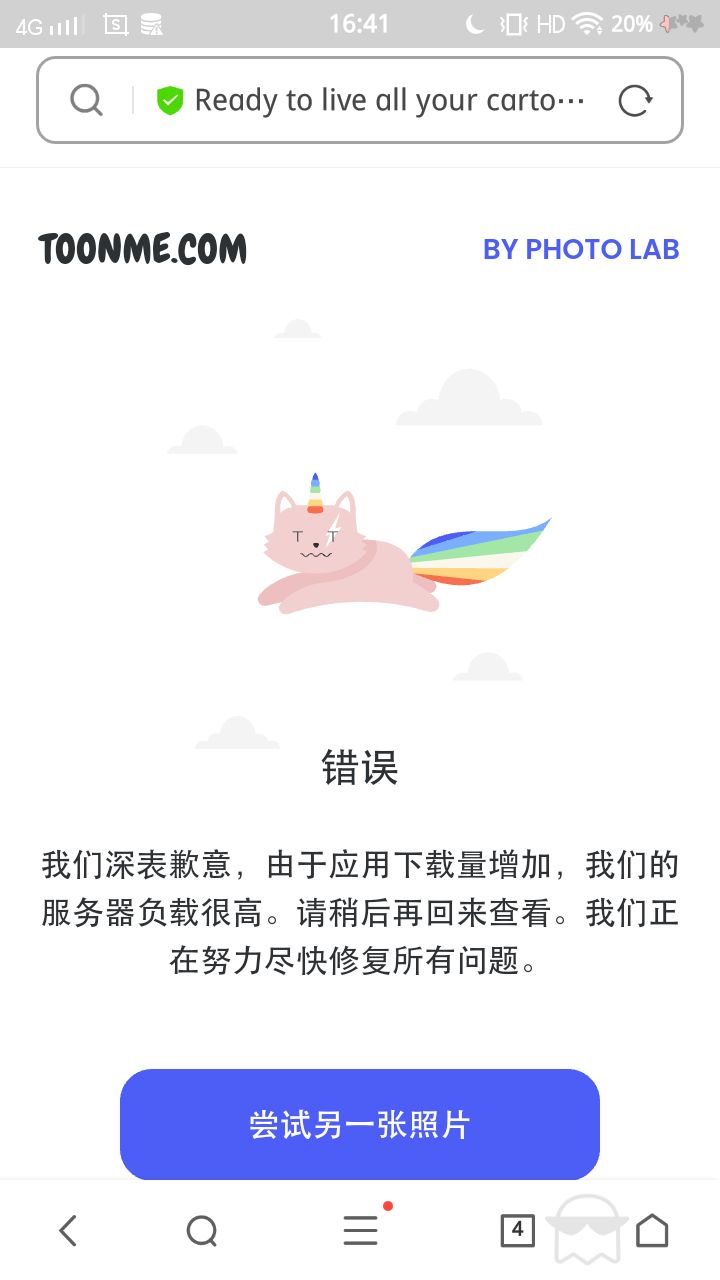720x1280 pixels.
Task: Open the BY PHOTO LAB link
Action: tap(581, 249)
